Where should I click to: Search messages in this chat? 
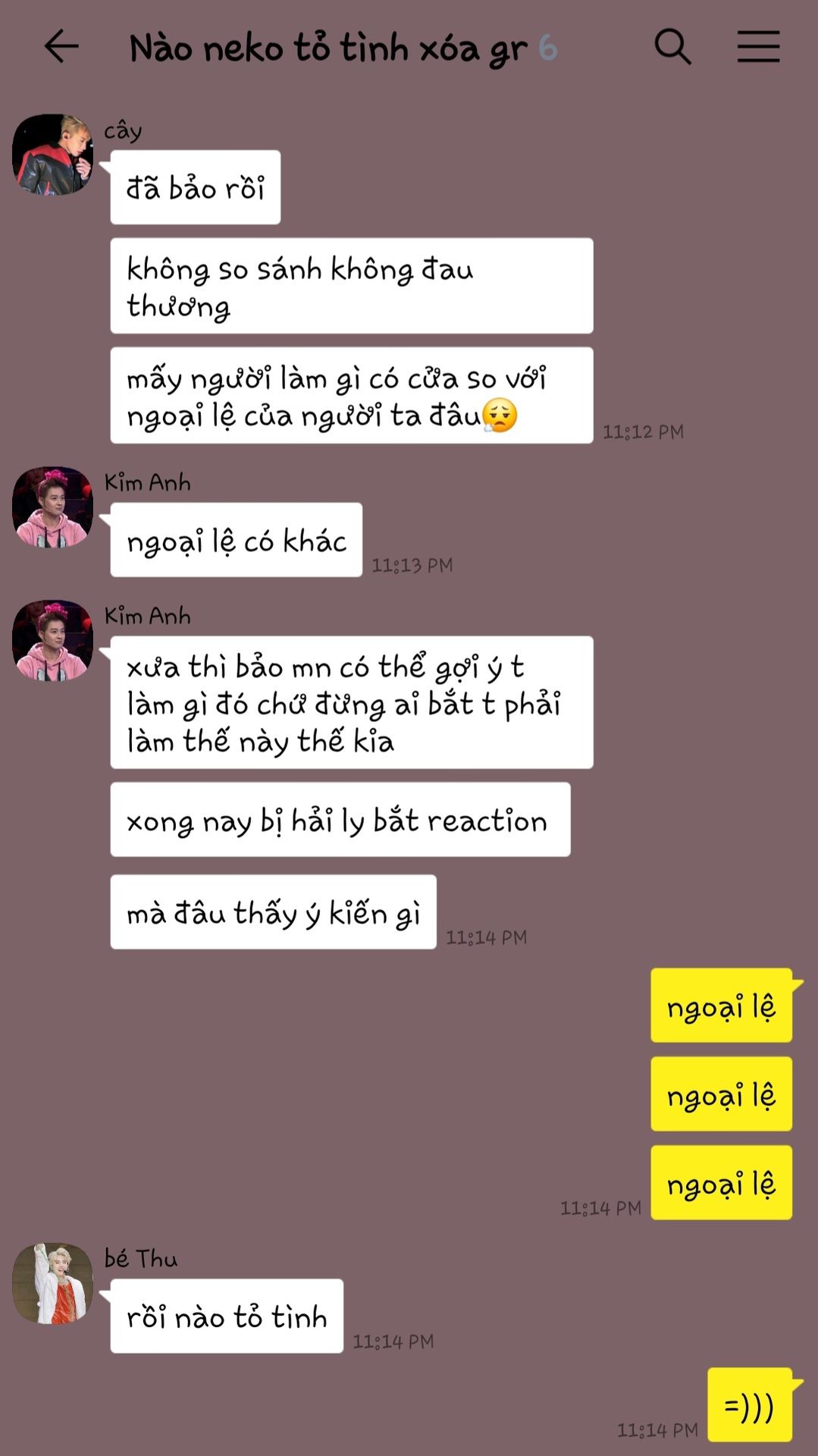point(672,47)
